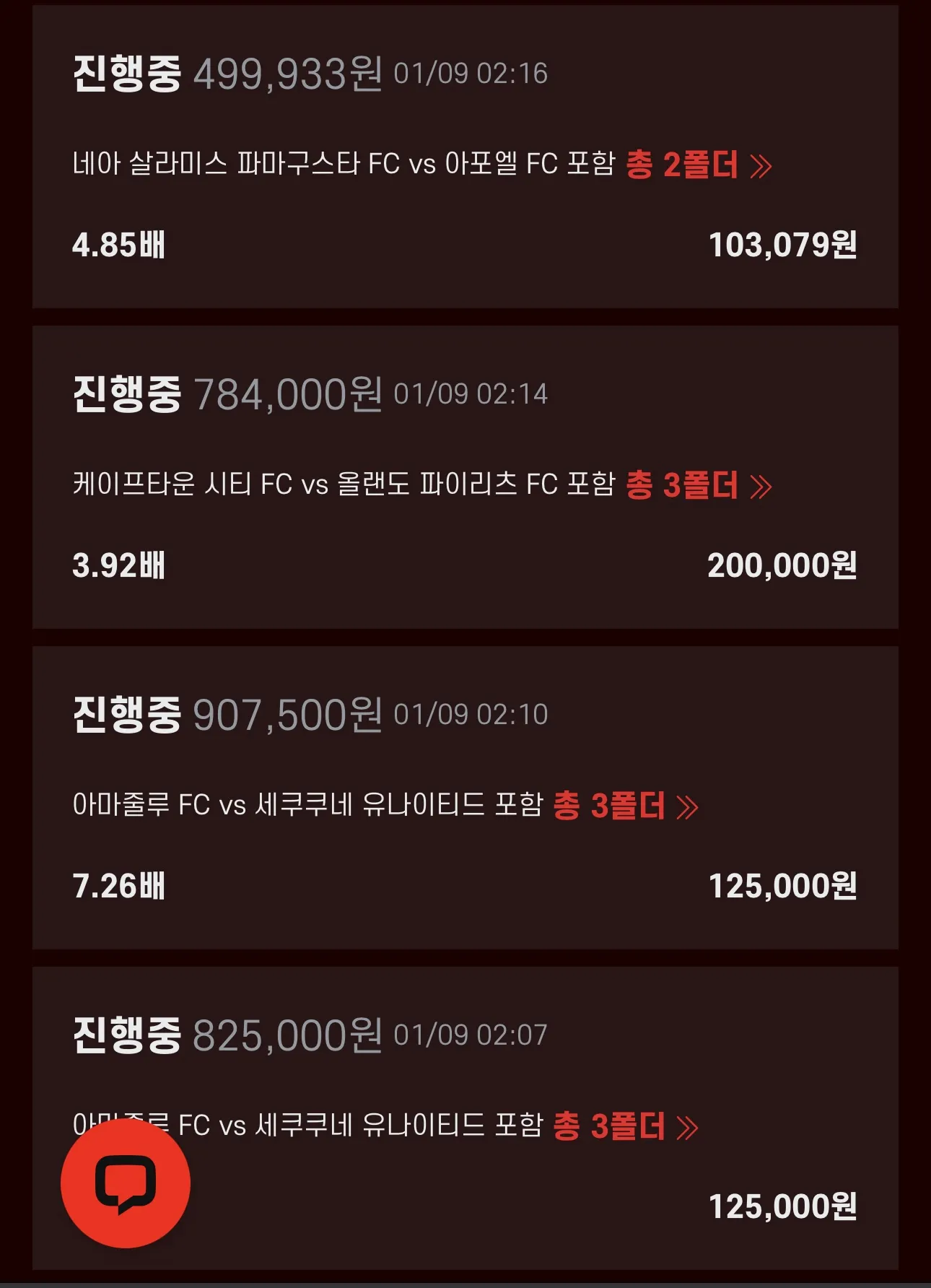Expand 총 2폴더 for the 499,933원 bet
The image size is (931, 1288).
coord(698,165)
